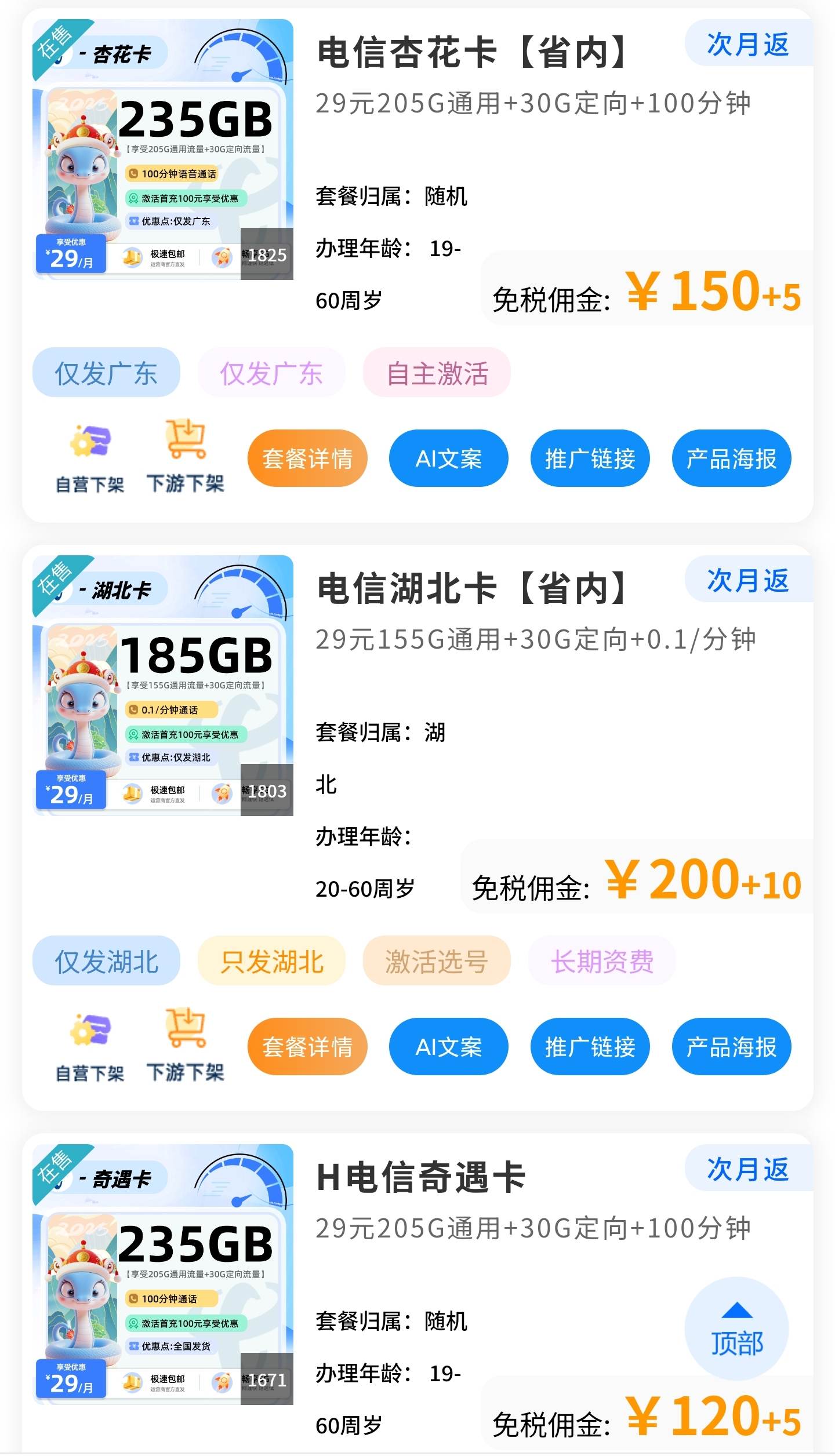Open the H电信奇遇卡 product image
Image resolution: width=835 pixels, height=1456 pixels.
[163, 1274]
